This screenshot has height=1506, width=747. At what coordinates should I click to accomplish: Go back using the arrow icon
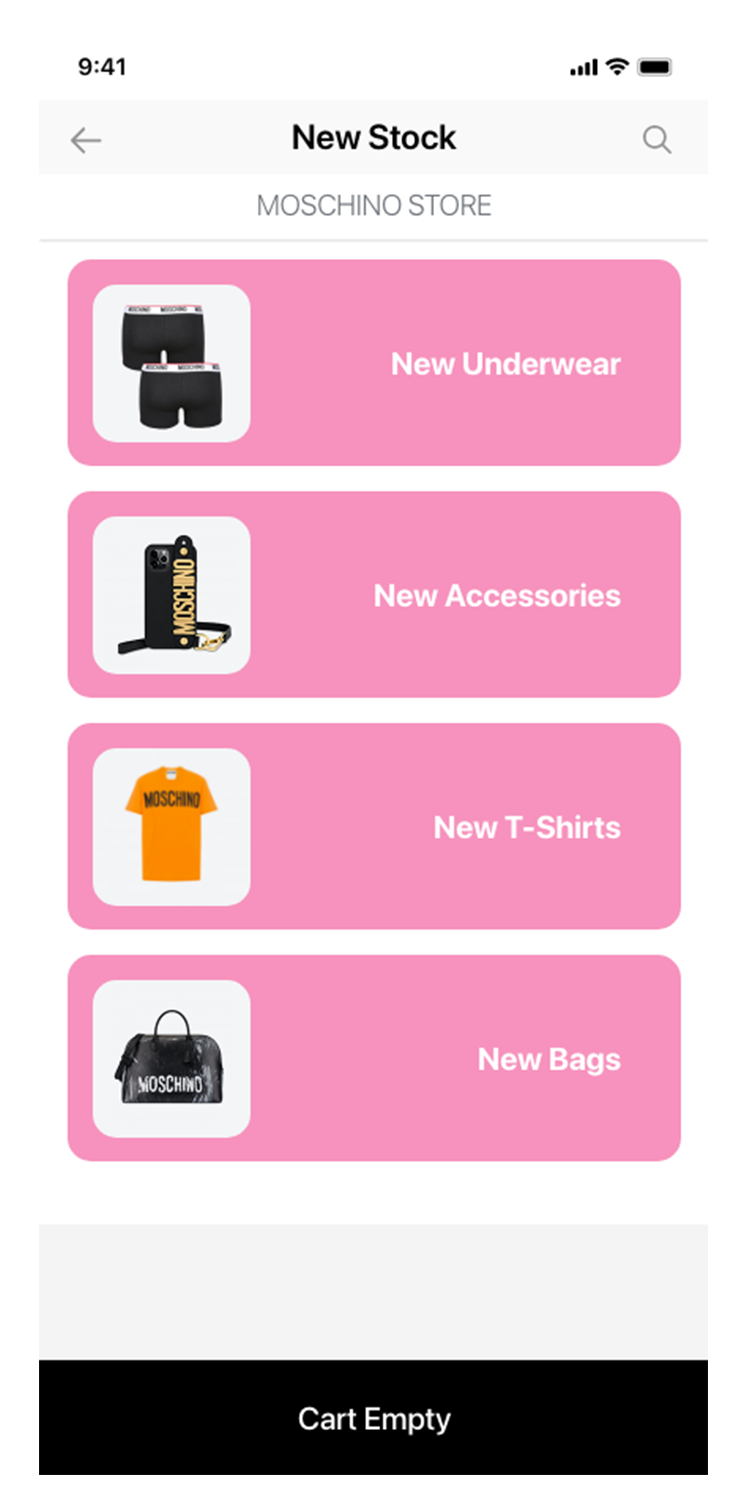86,140
